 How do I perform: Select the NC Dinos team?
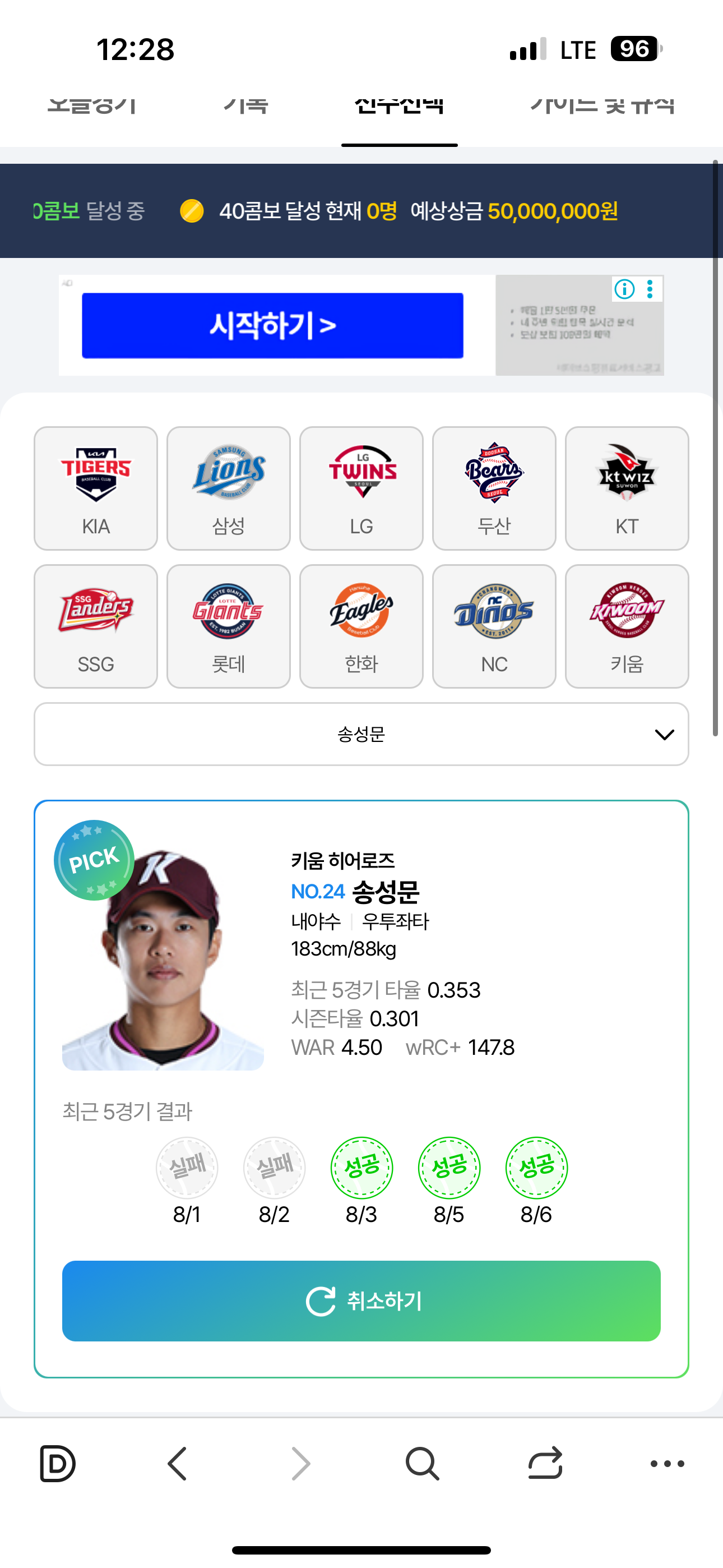494,626
